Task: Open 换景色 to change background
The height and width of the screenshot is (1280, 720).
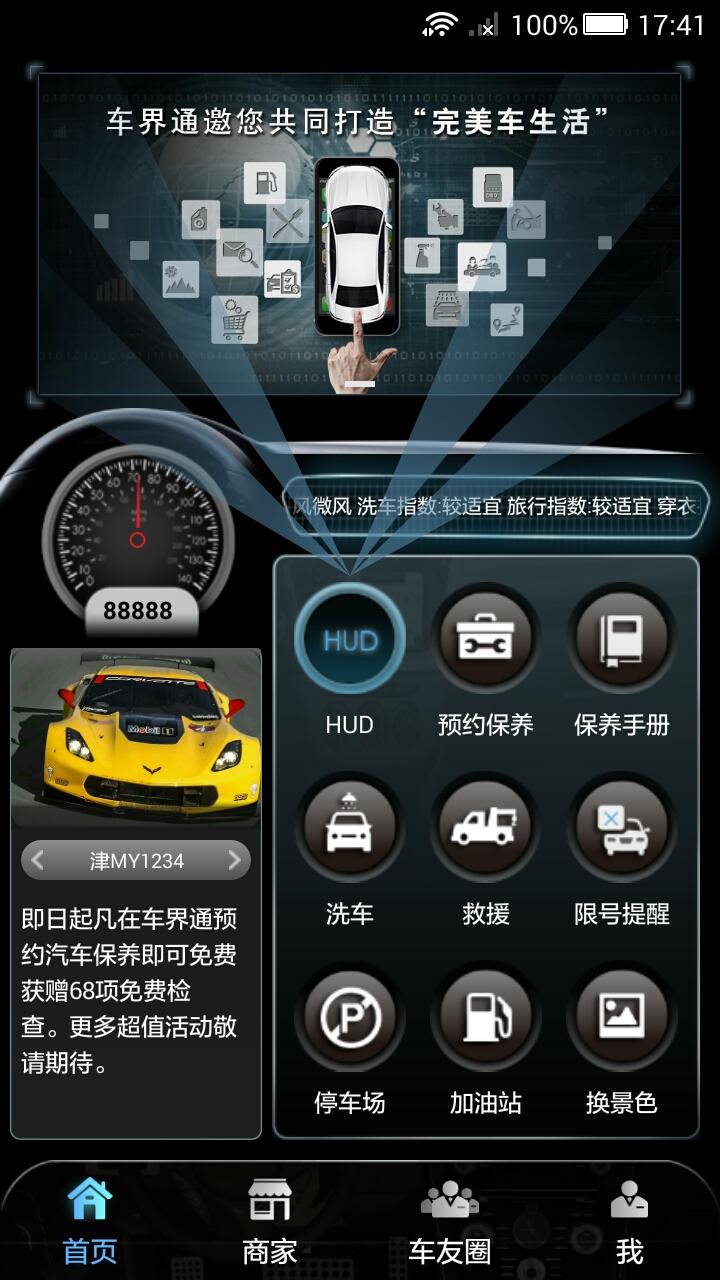Action: [x=621, y=1018]
